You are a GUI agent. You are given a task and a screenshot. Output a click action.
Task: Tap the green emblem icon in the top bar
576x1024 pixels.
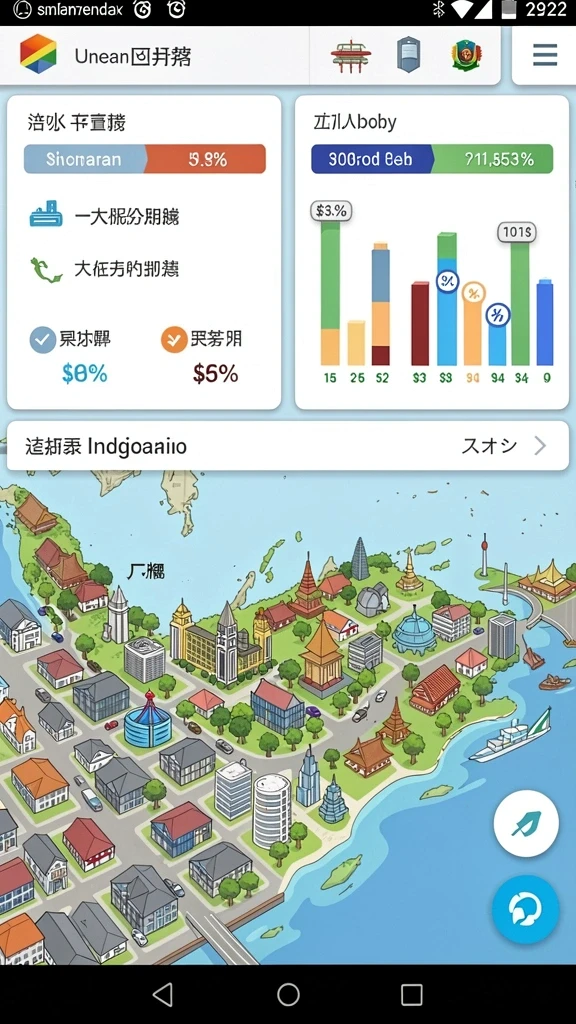click(x=466, y=56)
